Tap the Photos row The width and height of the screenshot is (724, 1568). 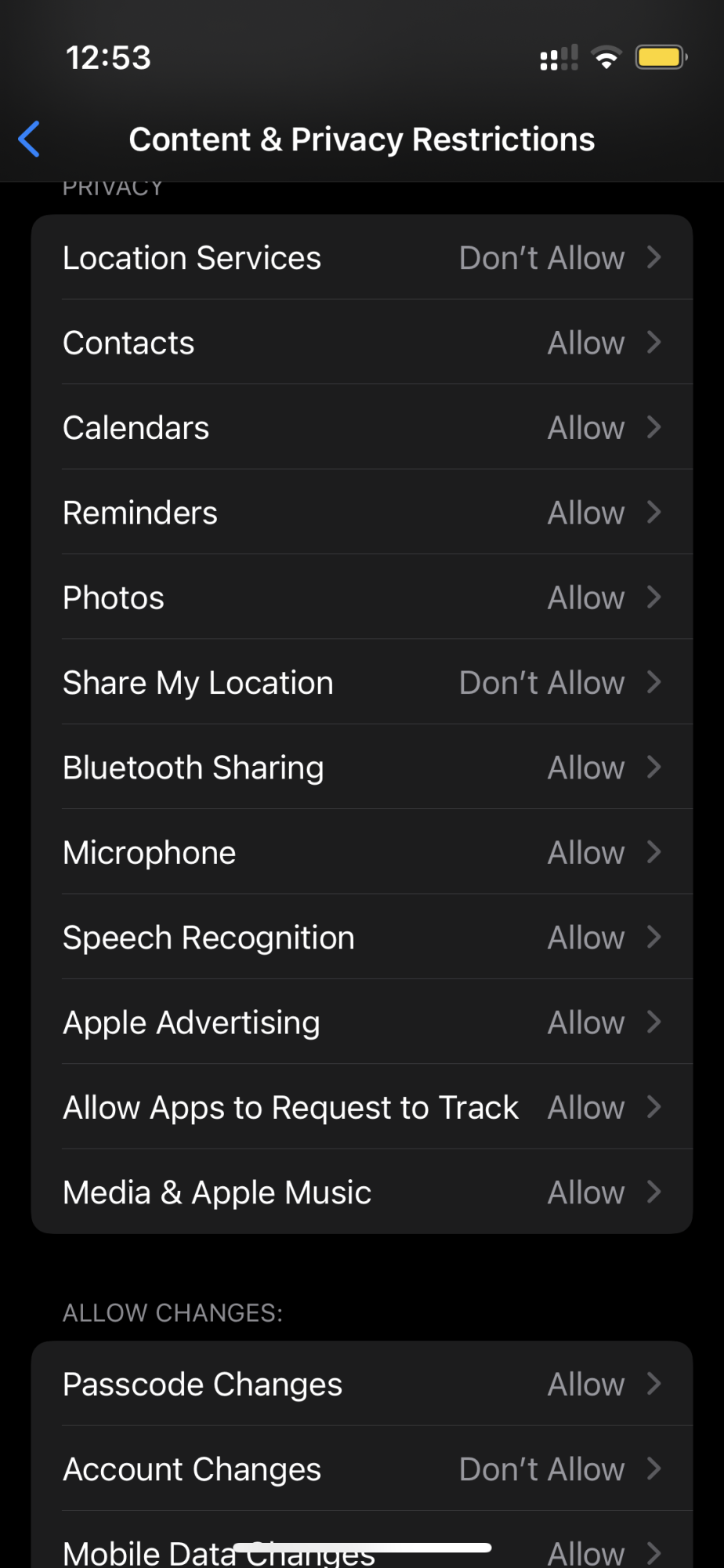[x=361, y=598]
